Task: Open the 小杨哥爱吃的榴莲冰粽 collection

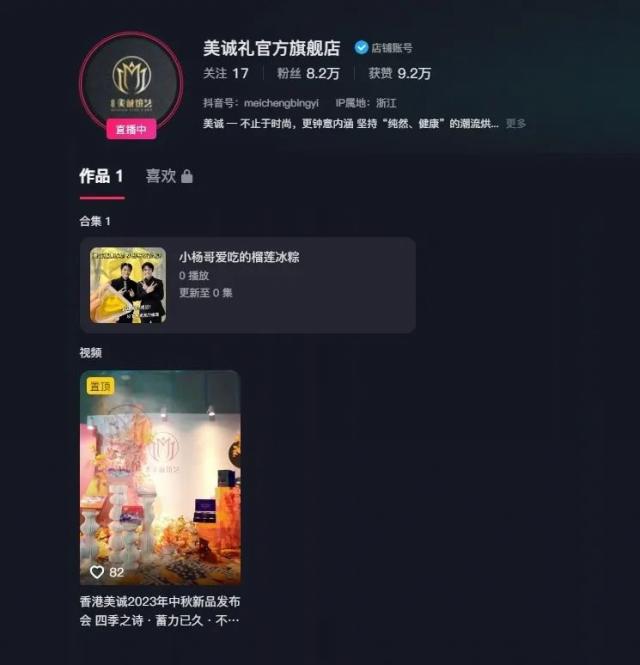Action: click(247, 285)
